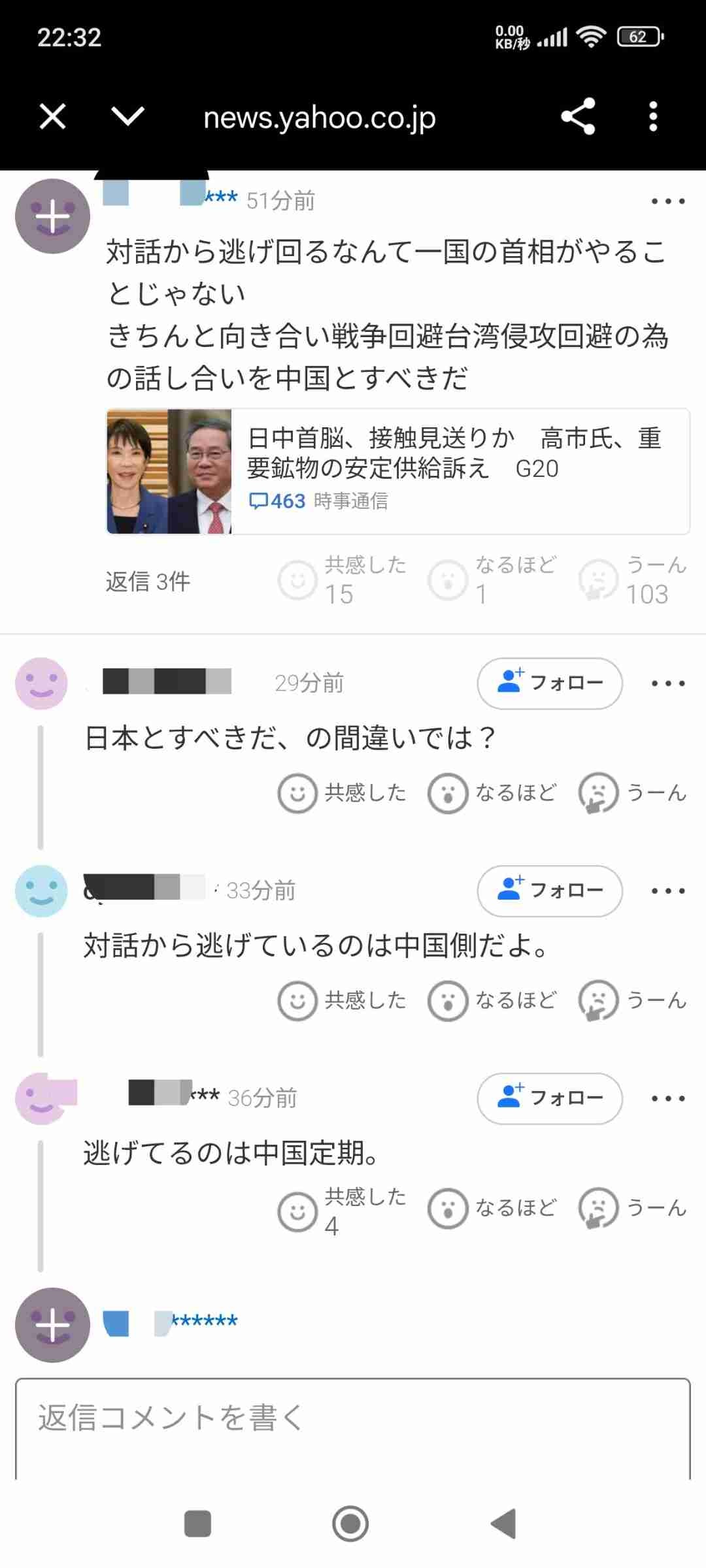Viewport: 706px width, 1568px height.
Task: Share this Yahoo News page
Action: tap(578, 117)
